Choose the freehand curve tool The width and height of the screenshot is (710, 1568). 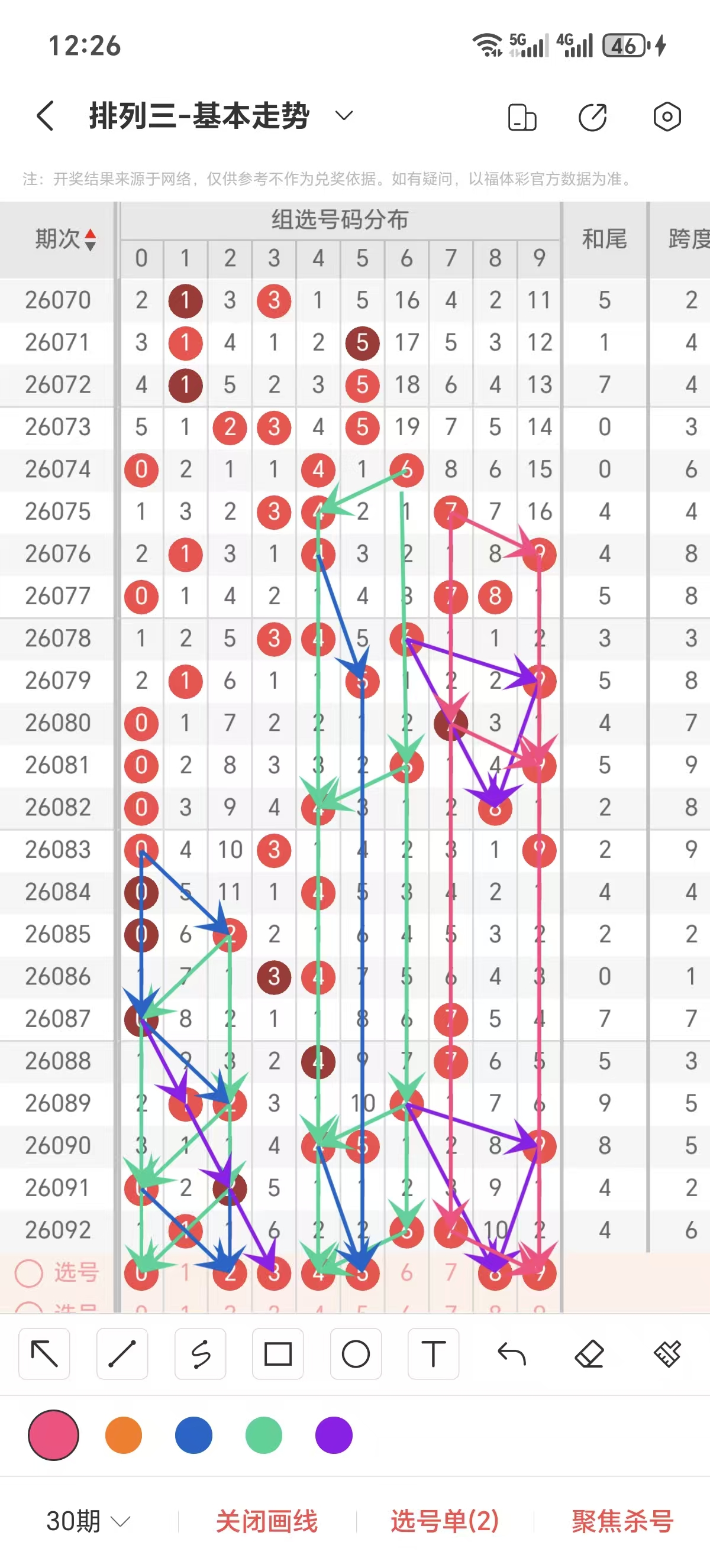[x=201, y=1354]
